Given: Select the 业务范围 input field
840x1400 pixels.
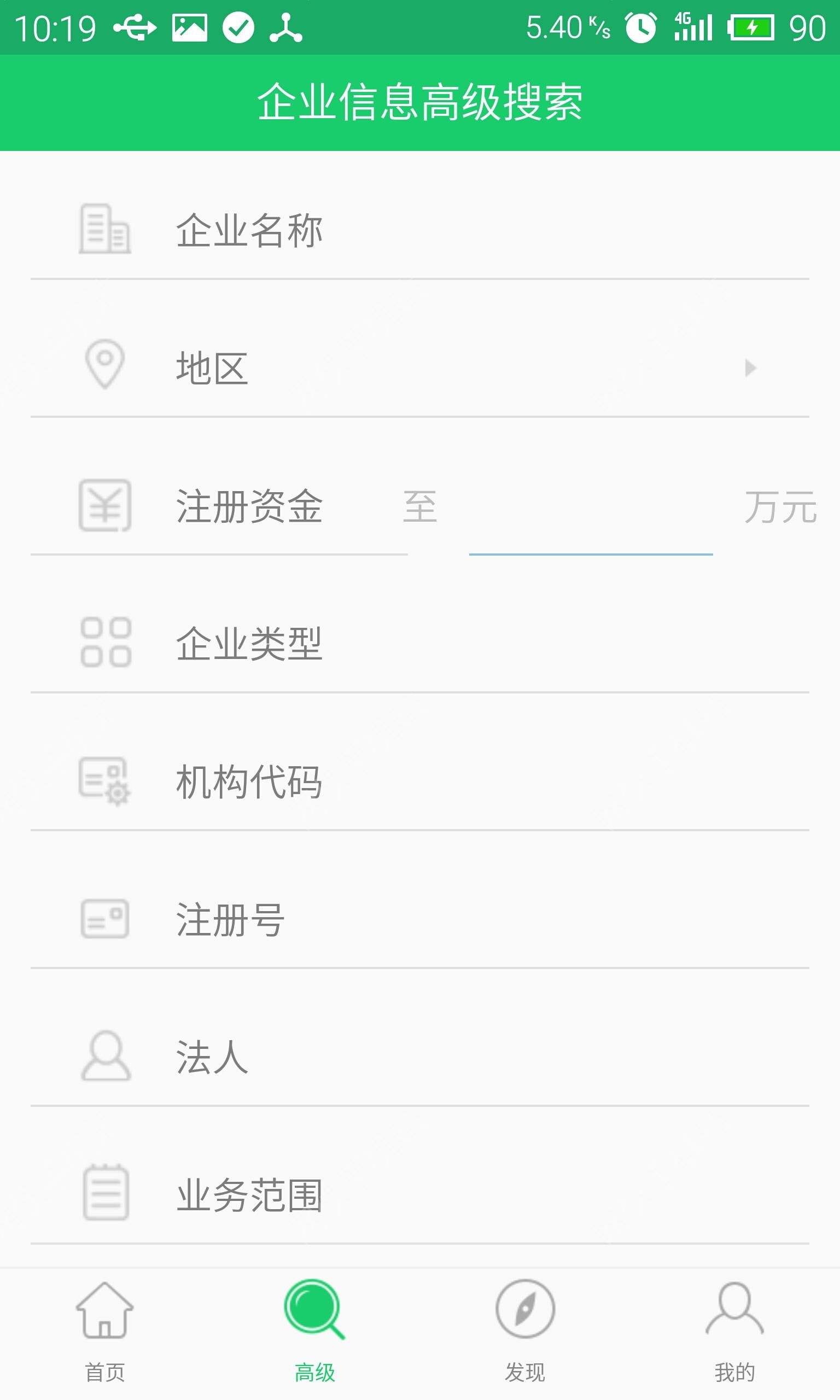Looking at the screenshot, I should tap(510, 1194).
